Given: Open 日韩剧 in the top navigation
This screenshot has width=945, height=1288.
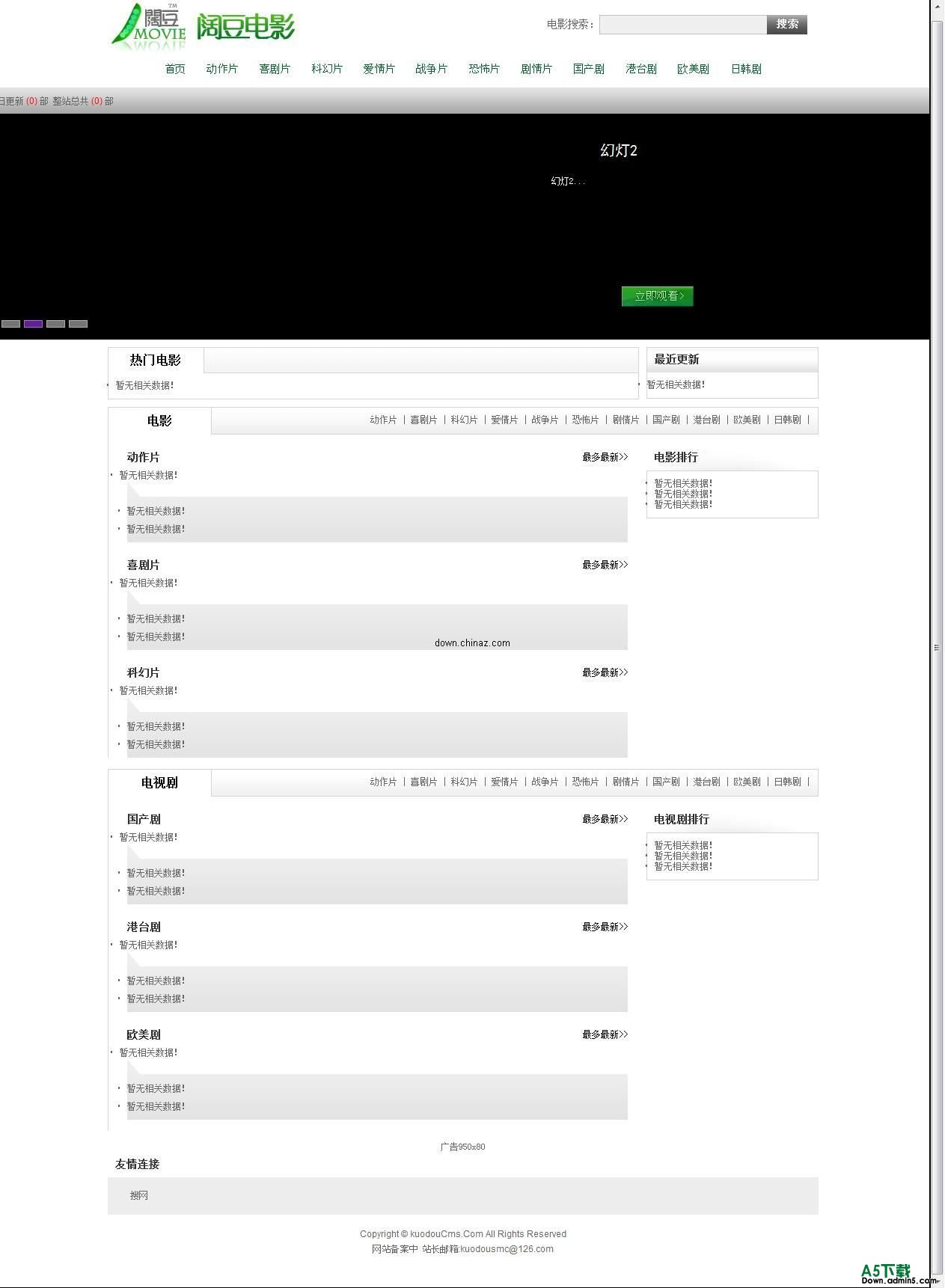Looking at the screenshot, I should point(746,69).
